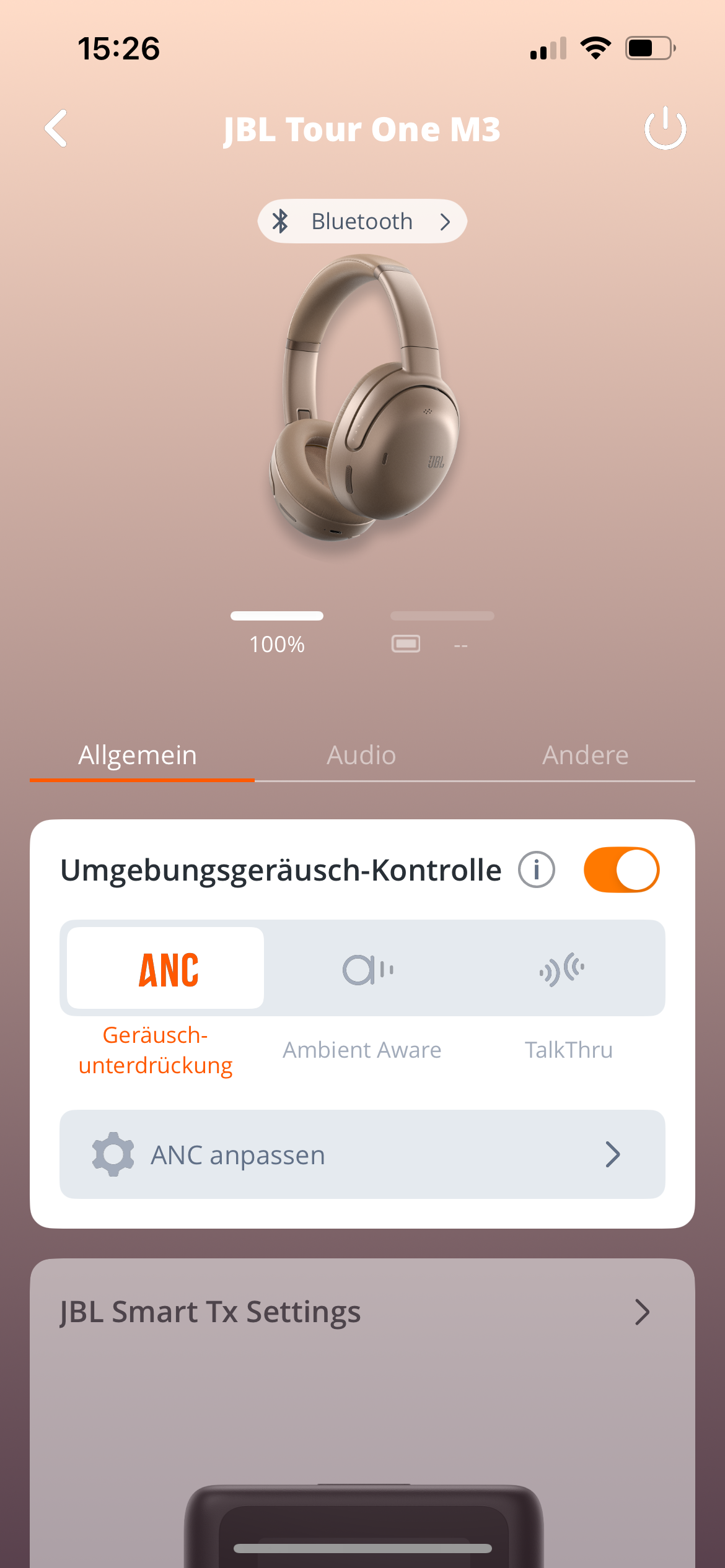Screen dimensions: 725x1568
Task: Open ANC anpassen settings
Action: pyautogui.click(x=362, y=1154)
